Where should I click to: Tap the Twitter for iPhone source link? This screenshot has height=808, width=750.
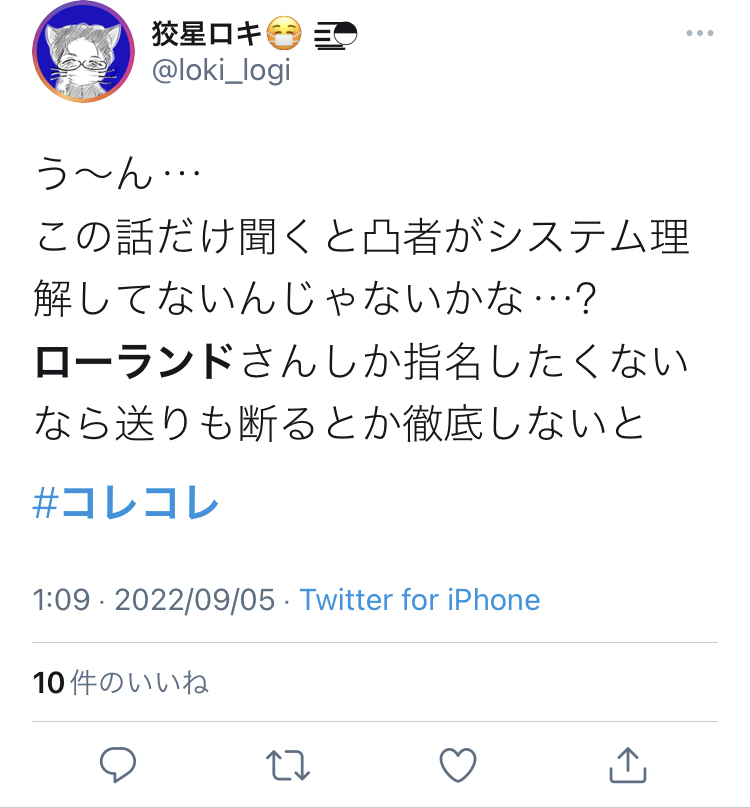pyautogui.click(x=420, y=600)
